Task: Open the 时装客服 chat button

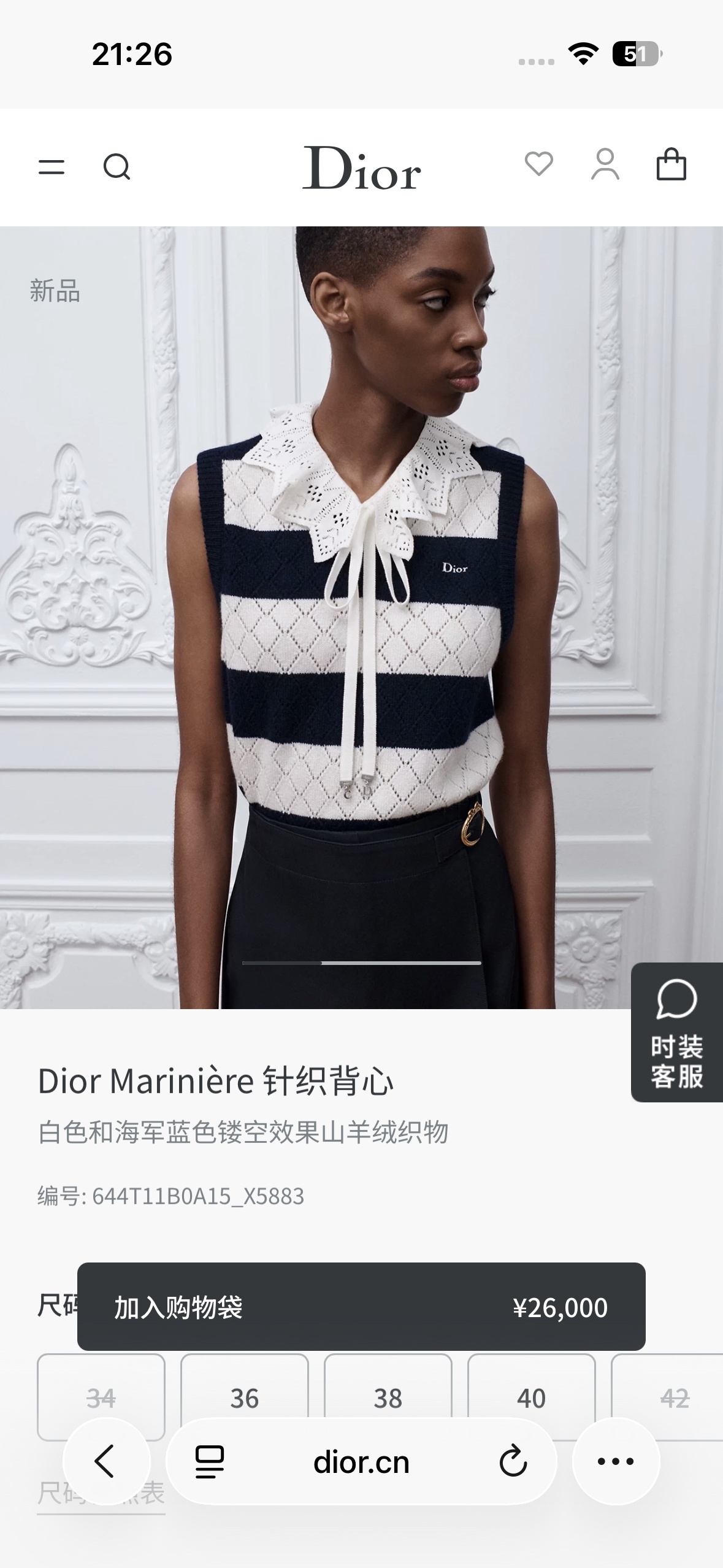Action: coord(677,1032)
